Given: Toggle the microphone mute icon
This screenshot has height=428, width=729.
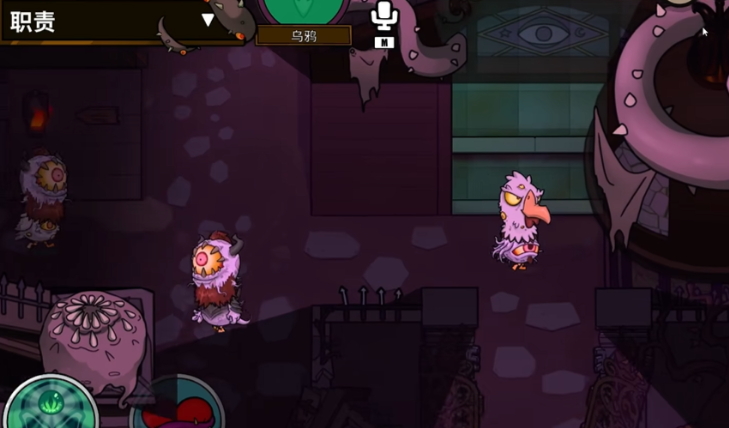Looking at the screenshot, I should click(382, 18).
